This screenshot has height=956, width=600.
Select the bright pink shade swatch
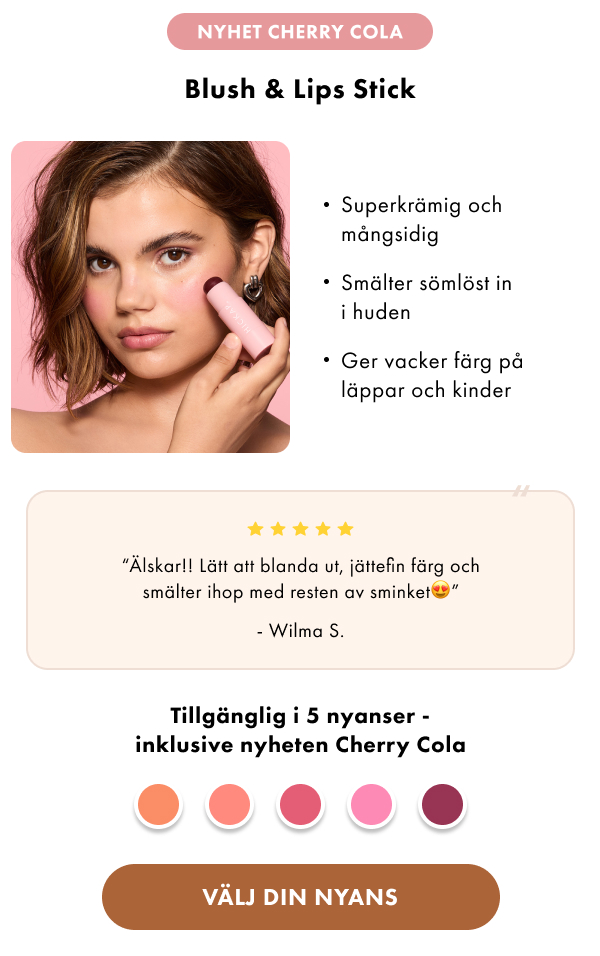(371, 805)
